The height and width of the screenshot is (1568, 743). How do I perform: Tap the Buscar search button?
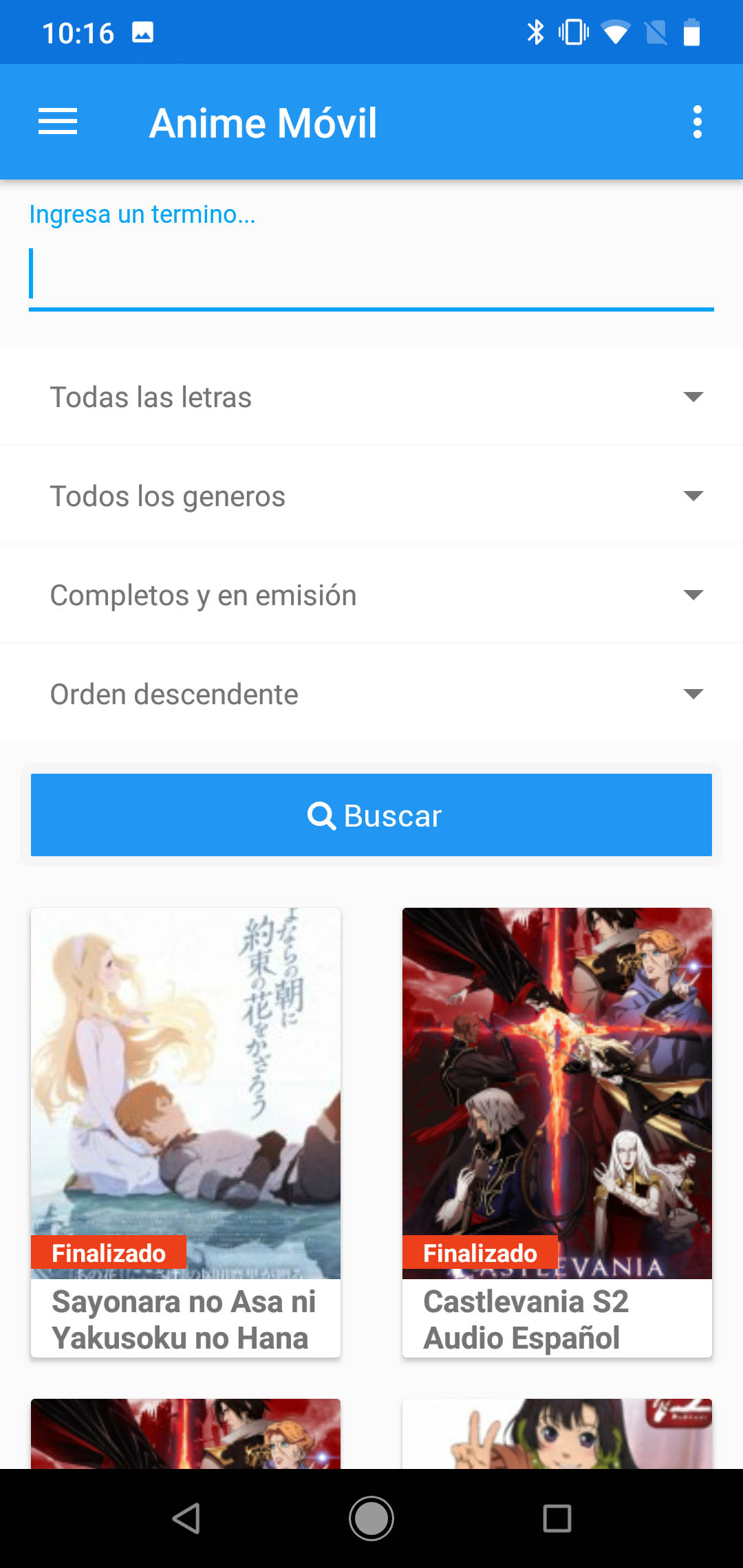coord(371,815)
